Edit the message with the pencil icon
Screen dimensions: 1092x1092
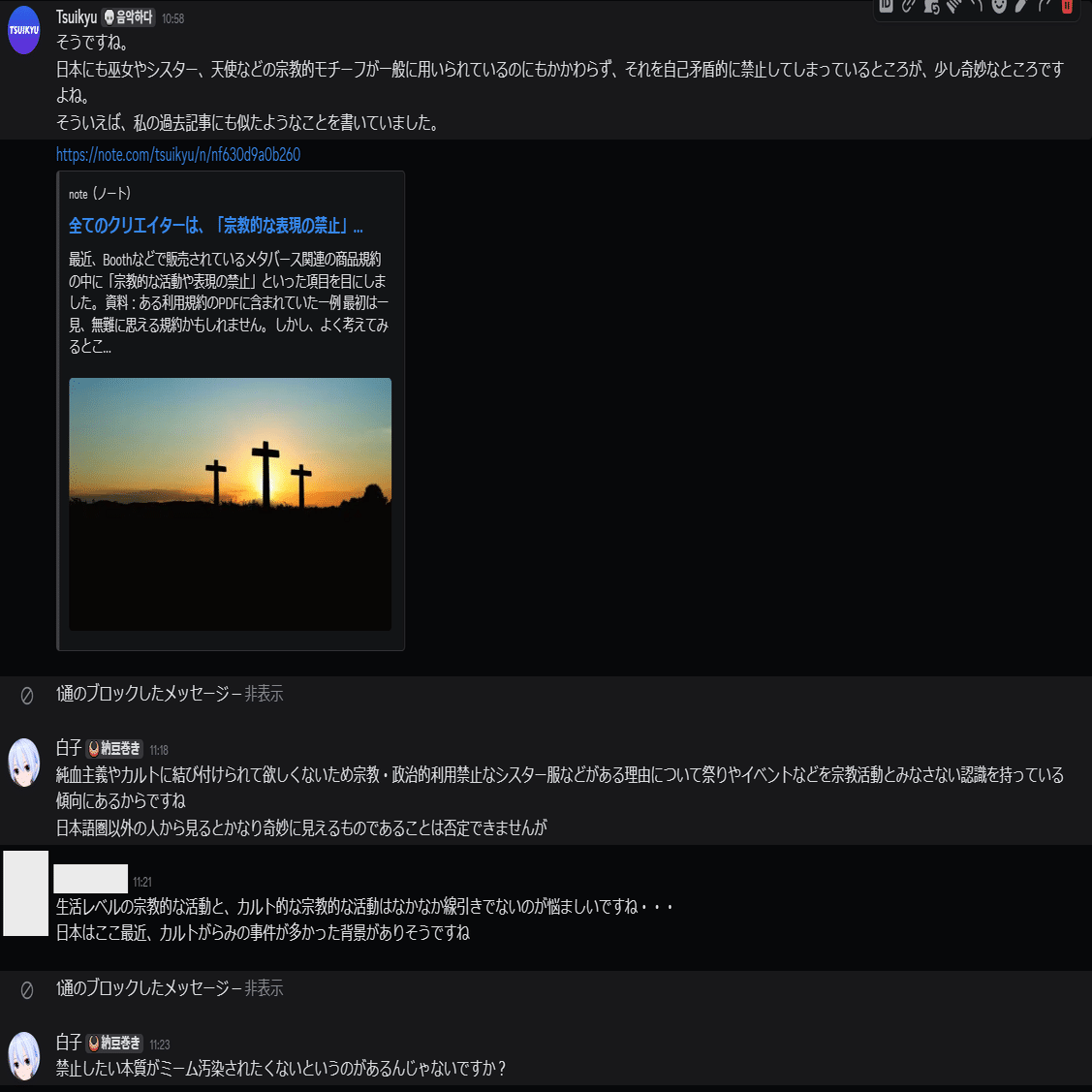point(1021,5)
